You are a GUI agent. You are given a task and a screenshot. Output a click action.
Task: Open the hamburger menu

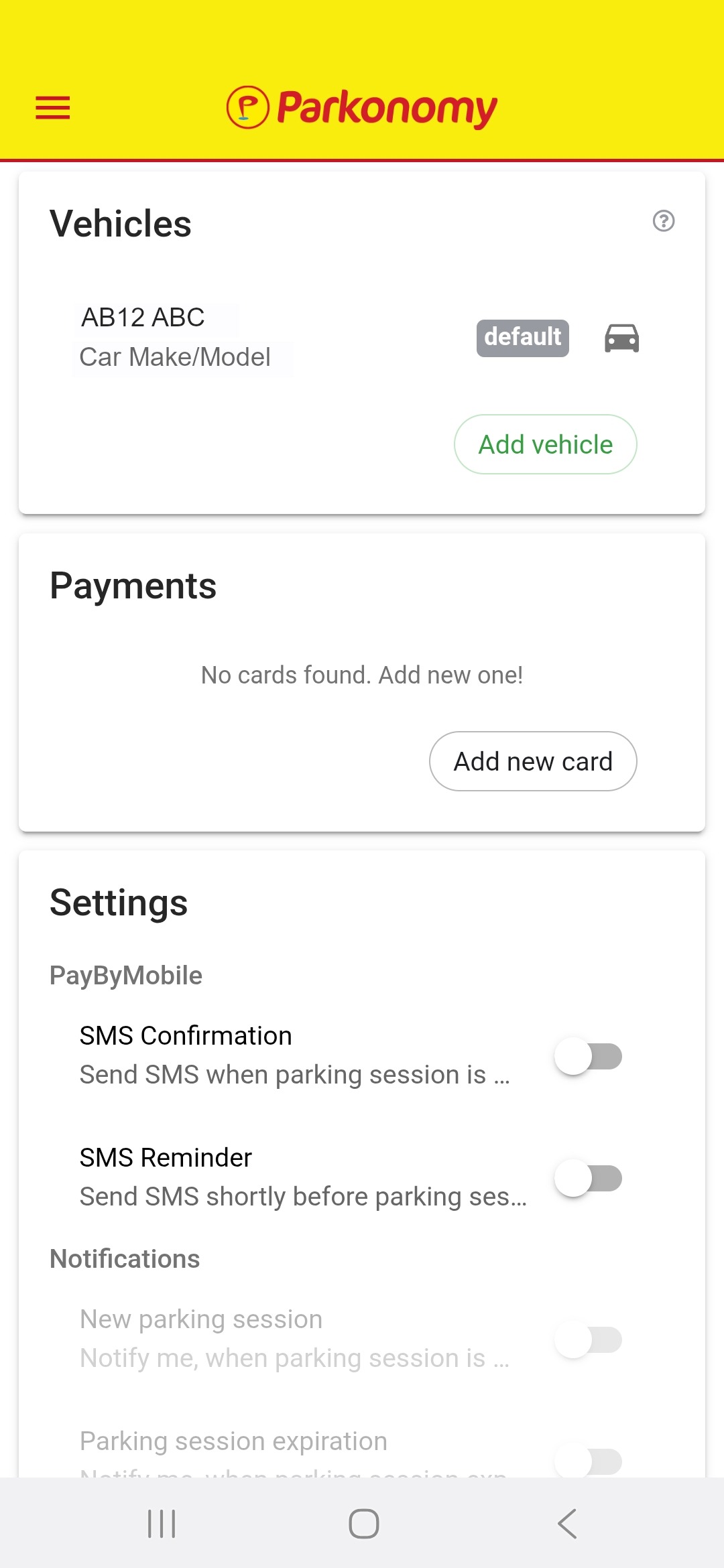(x=53, y=108)
